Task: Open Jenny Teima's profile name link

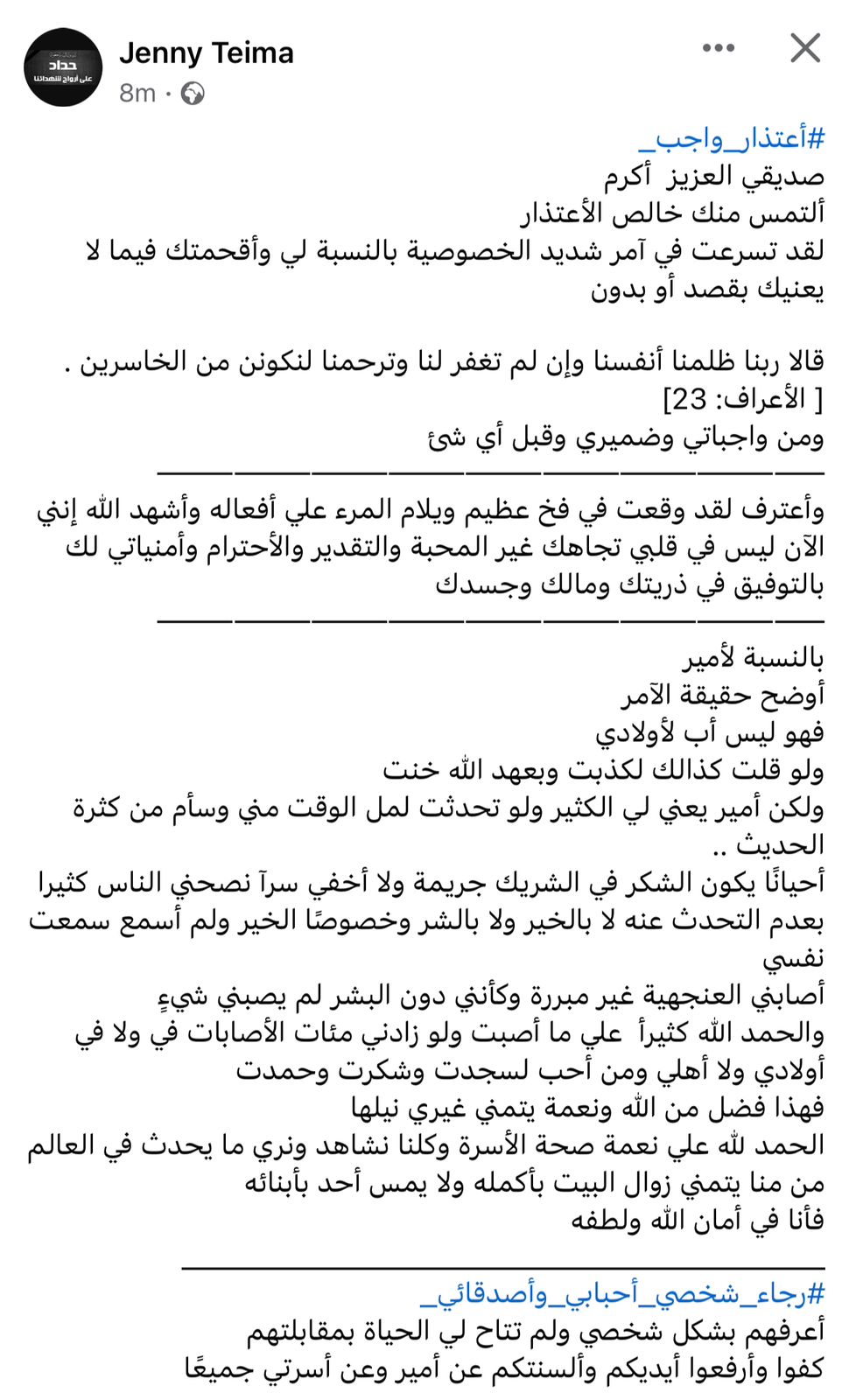Action: point(207,53)
